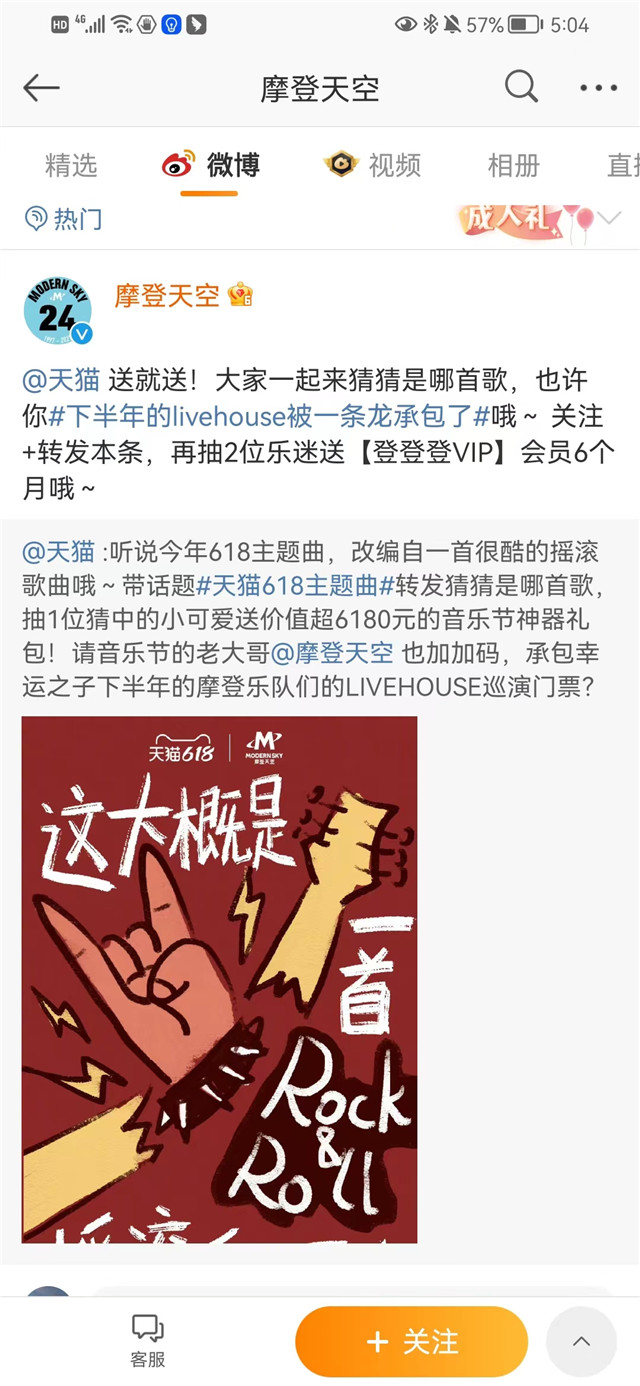Open the 相册 tab
The height and width of the screenshot is (1386, 640).
[x=513, y=165]
